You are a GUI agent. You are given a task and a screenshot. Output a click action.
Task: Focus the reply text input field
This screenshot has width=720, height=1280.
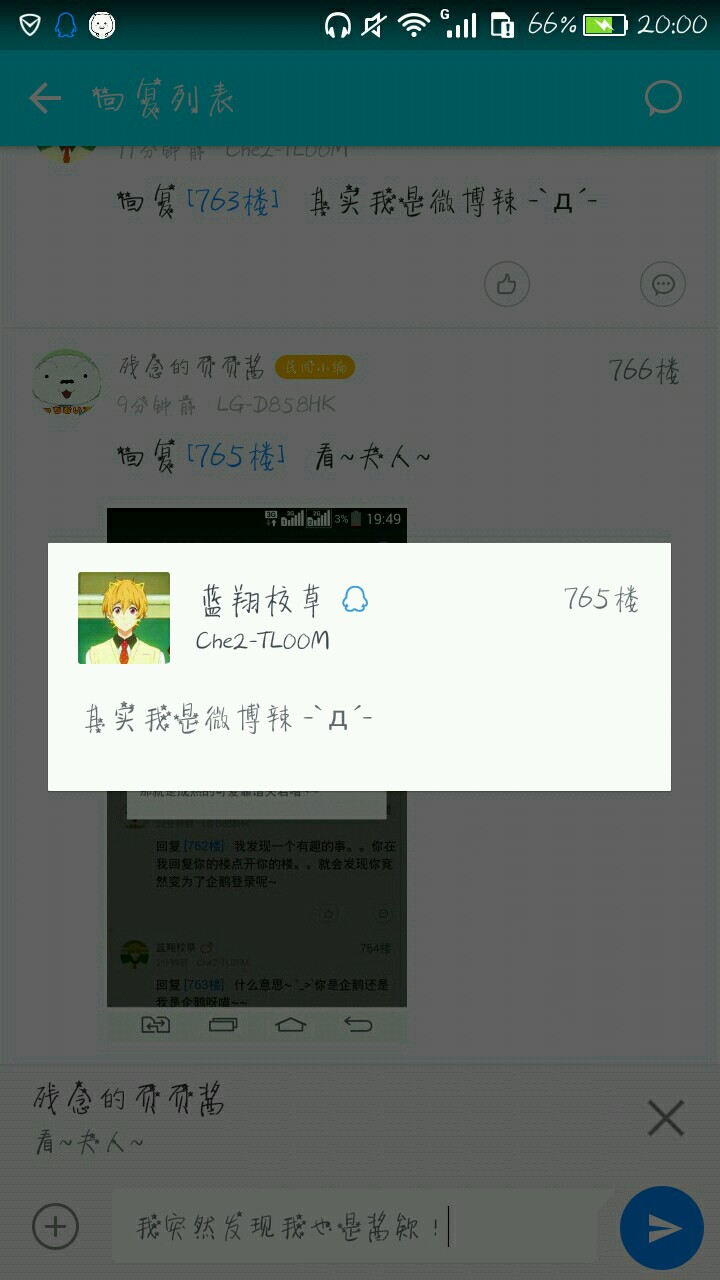coord(360,1226)
